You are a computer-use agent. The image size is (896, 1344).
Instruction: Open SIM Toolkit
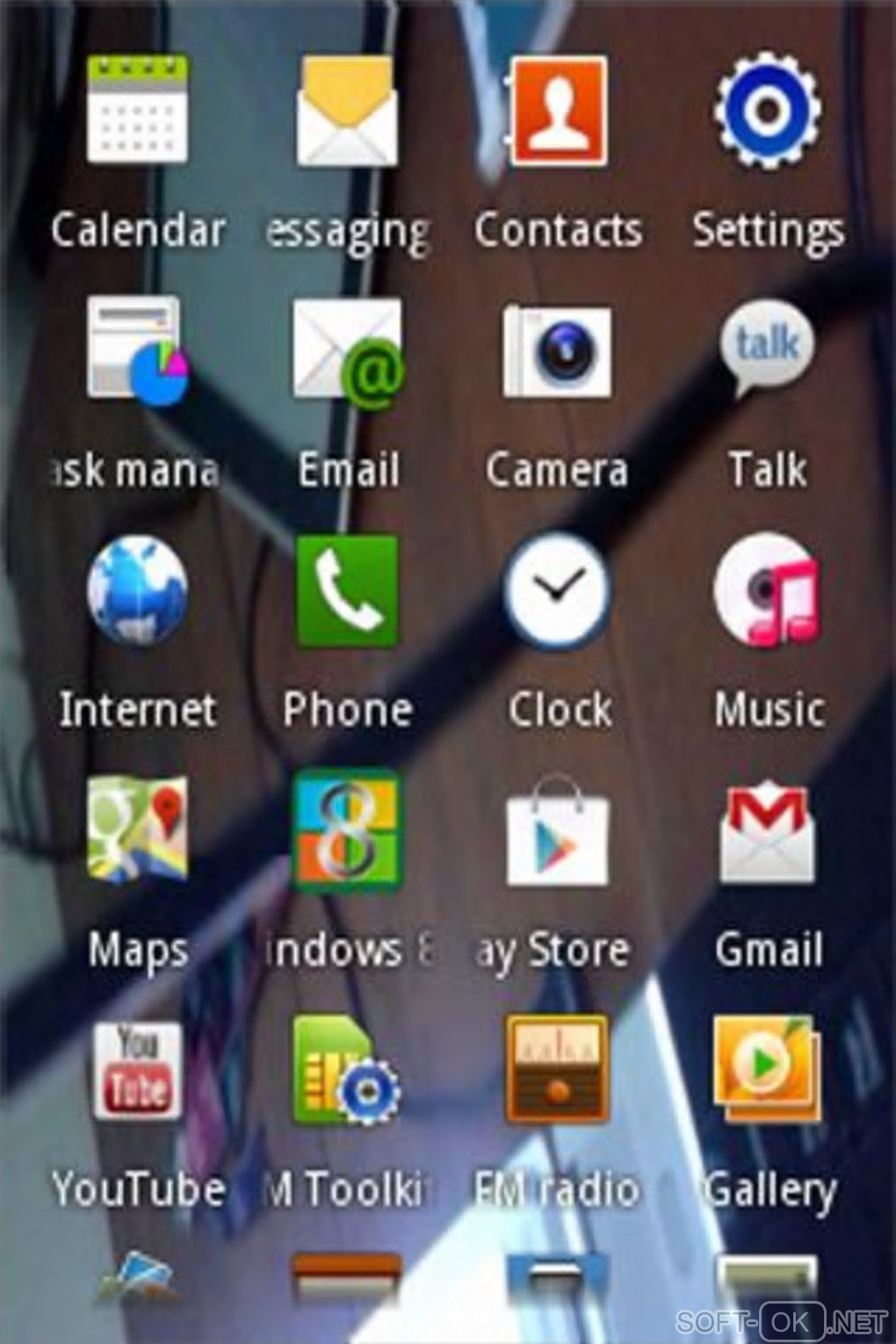[x=348, y=1070]
